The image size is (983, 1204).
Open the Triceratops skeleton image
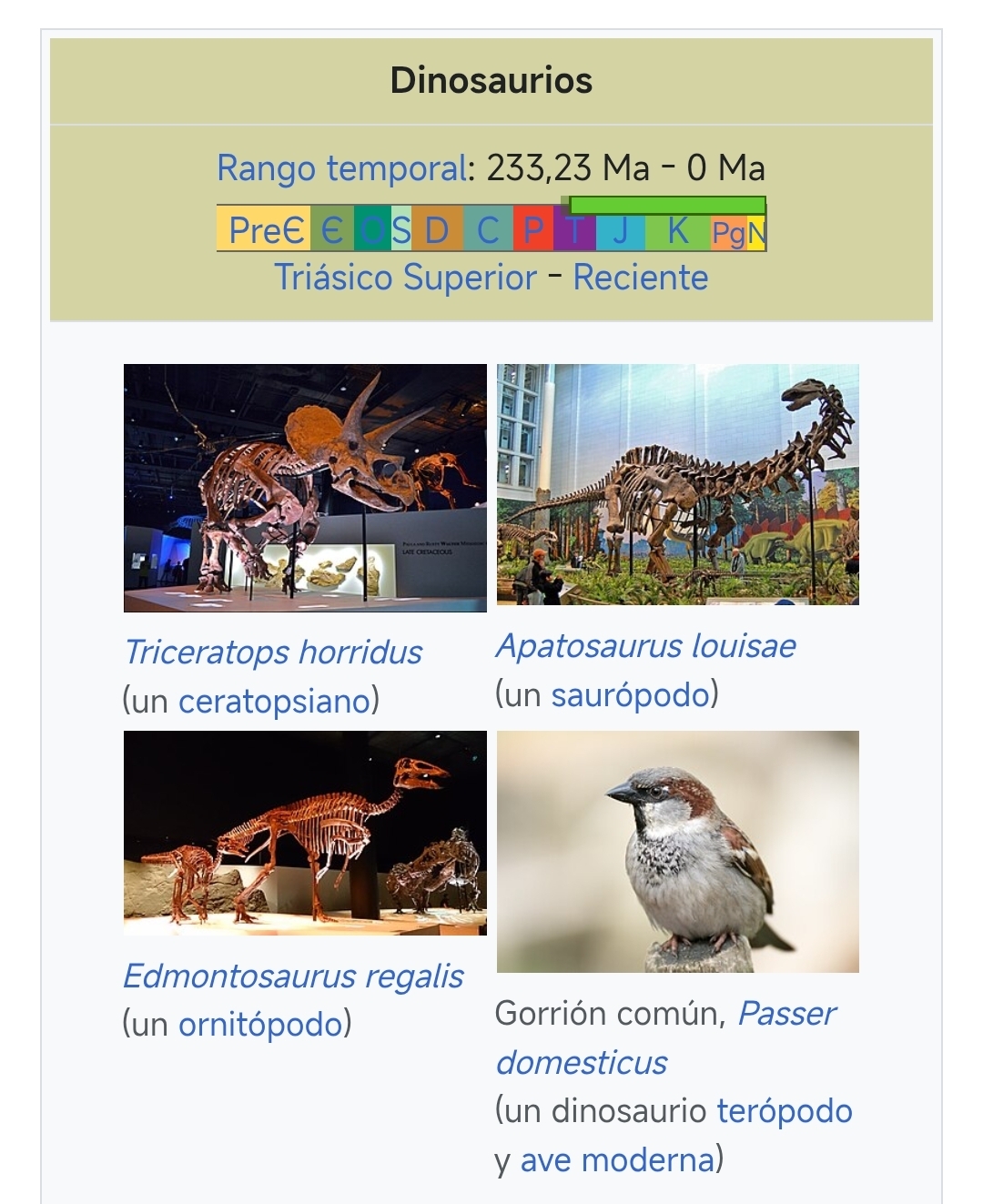[x=305, y=488]
